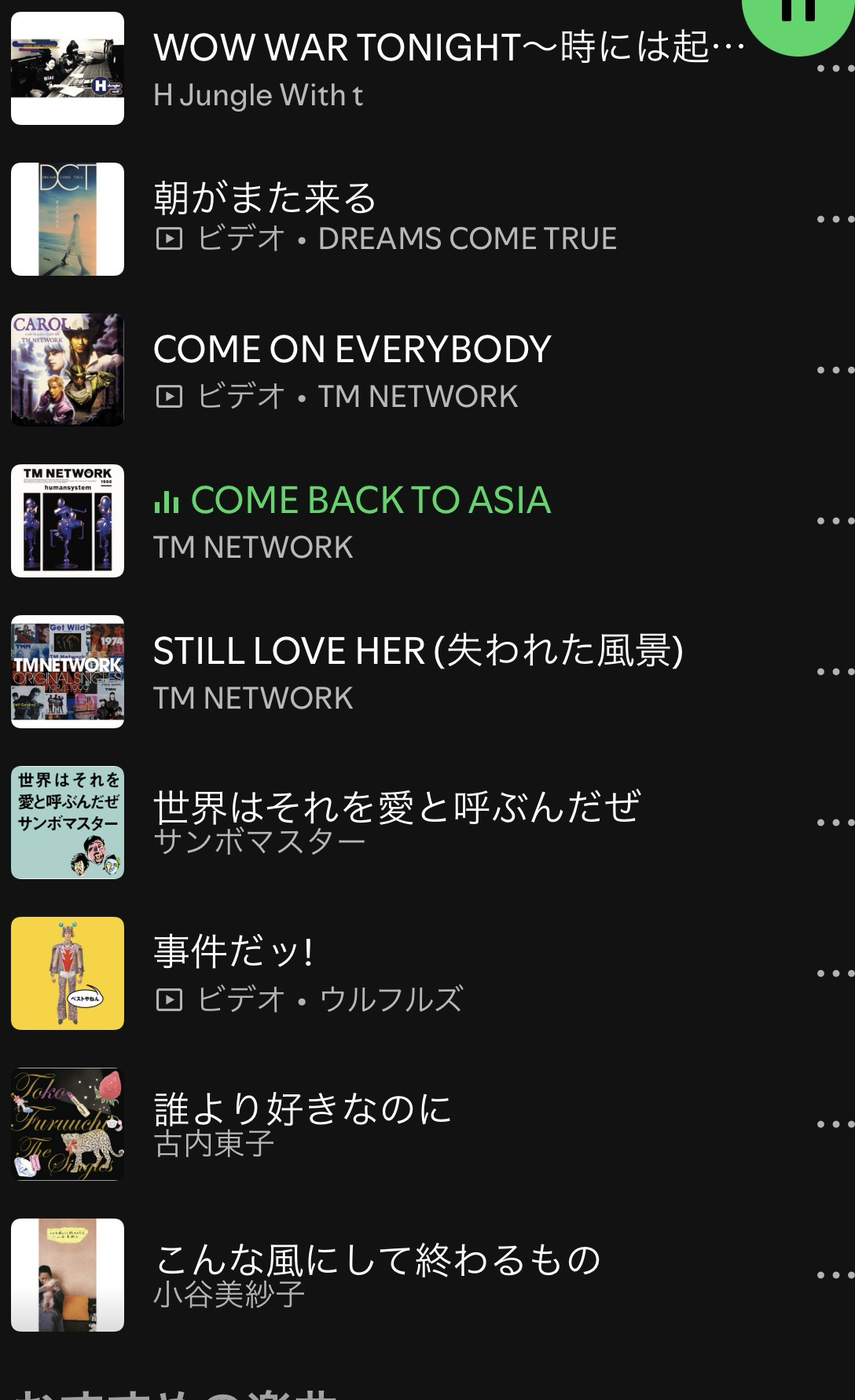This screenshot has width=855, height=1400.
Task: Open more options for 事件だッ!
Action: pyautogui.click(x=835, y=973)
